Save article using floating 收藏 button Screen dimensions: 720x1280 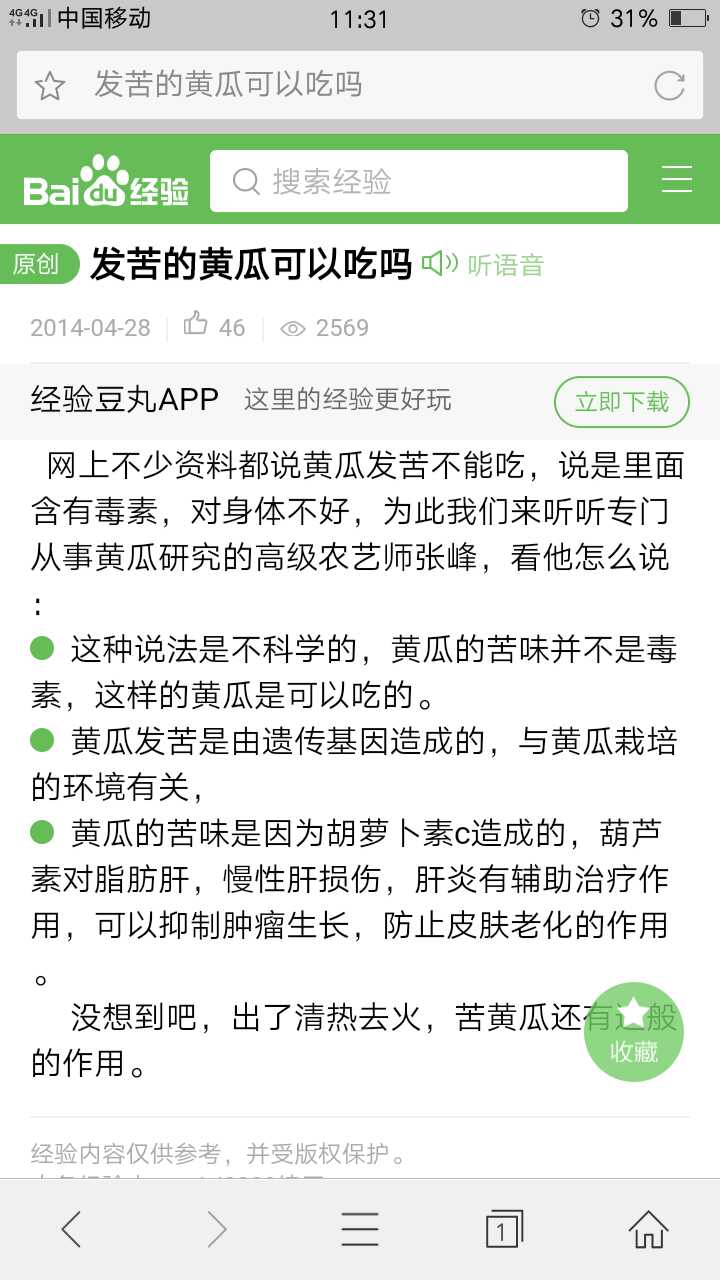pyautogui.click(x=633, y=1032)
